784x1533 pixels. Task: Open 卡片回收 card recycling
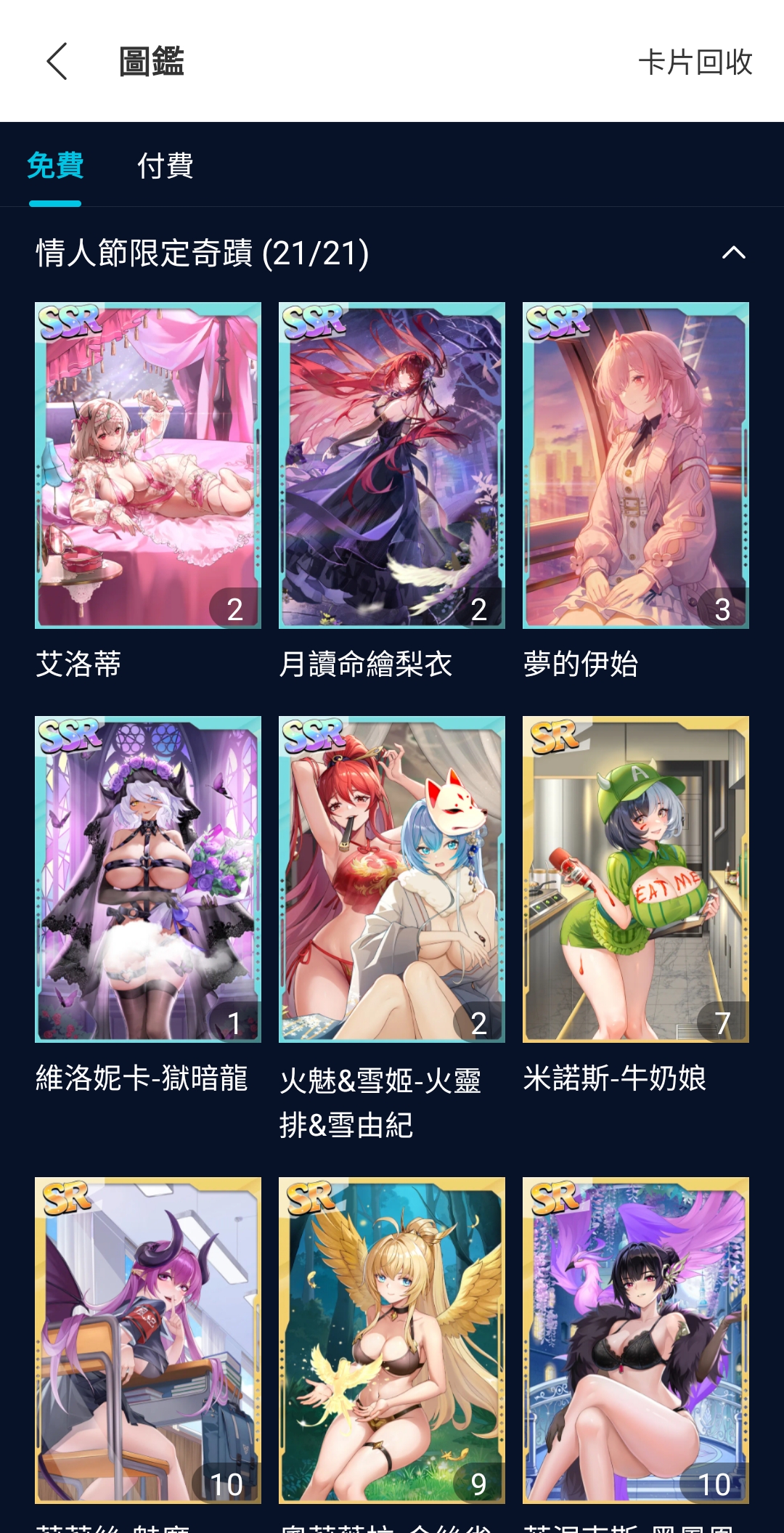point(695,62)
